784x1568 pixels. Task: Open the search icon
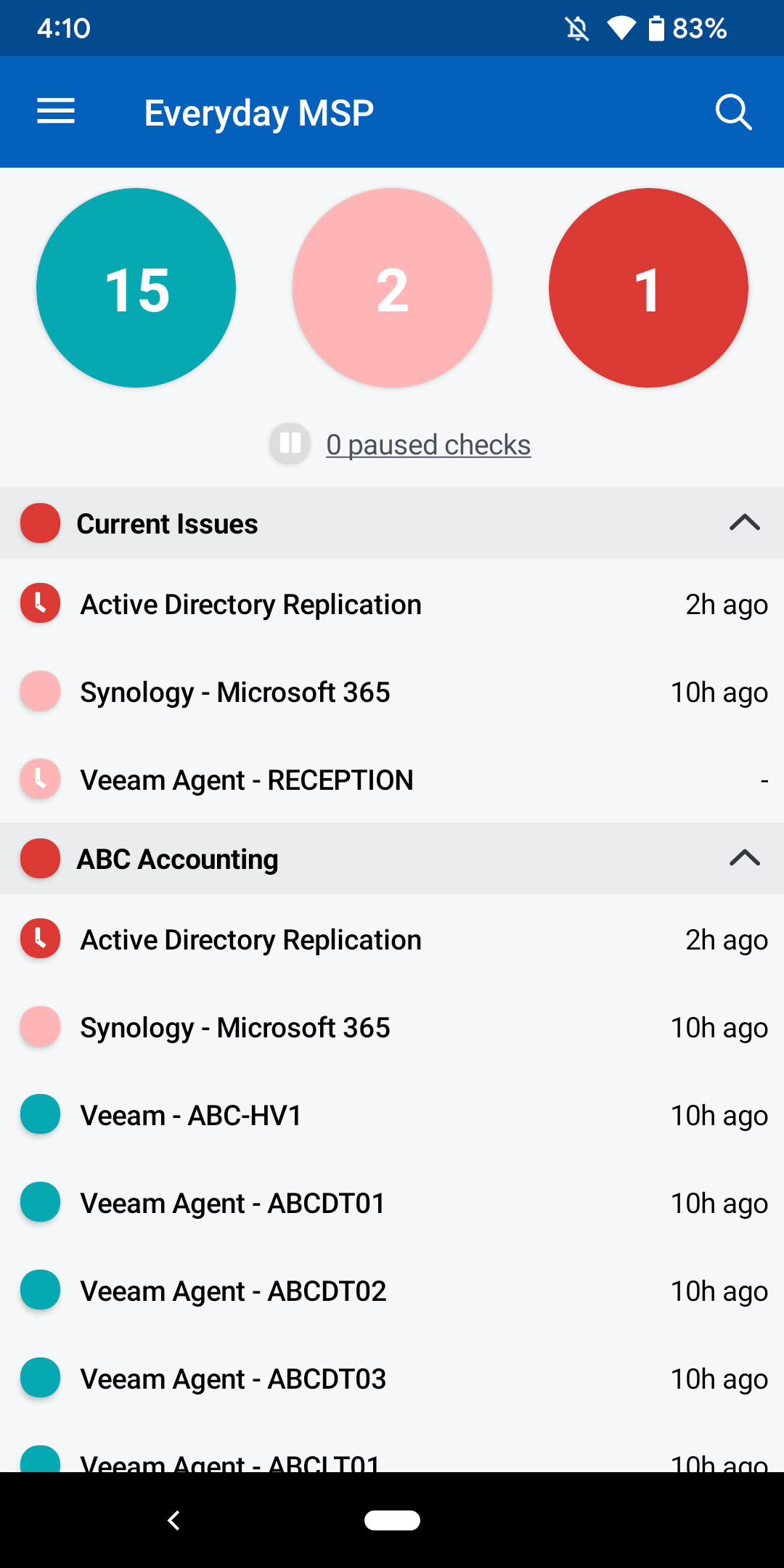(x=732, y=112)
